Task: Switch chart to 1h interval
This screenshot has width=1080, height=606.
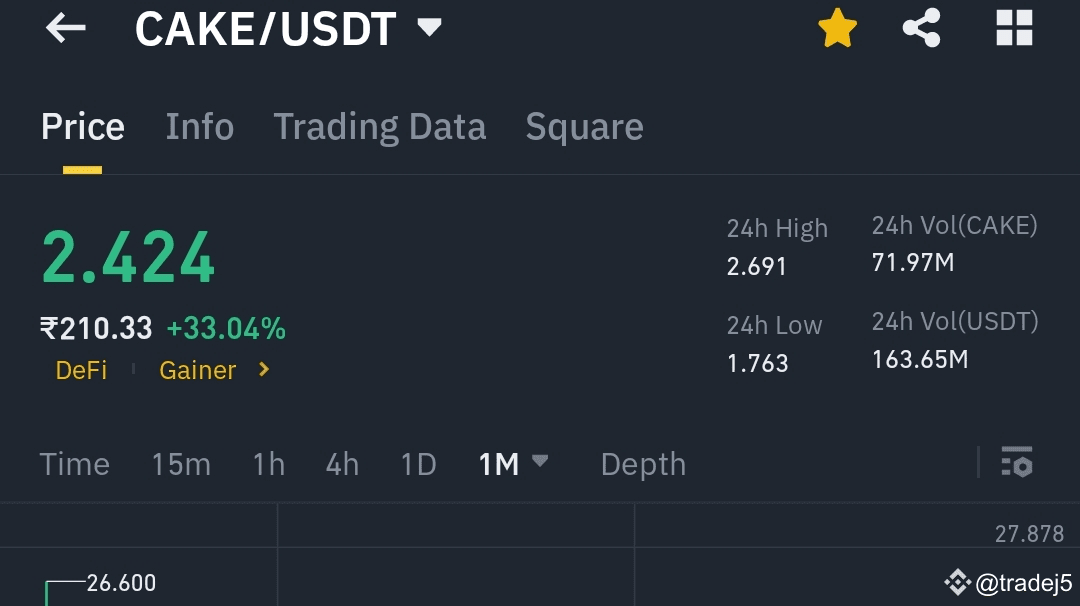Action: coord(268,464)
